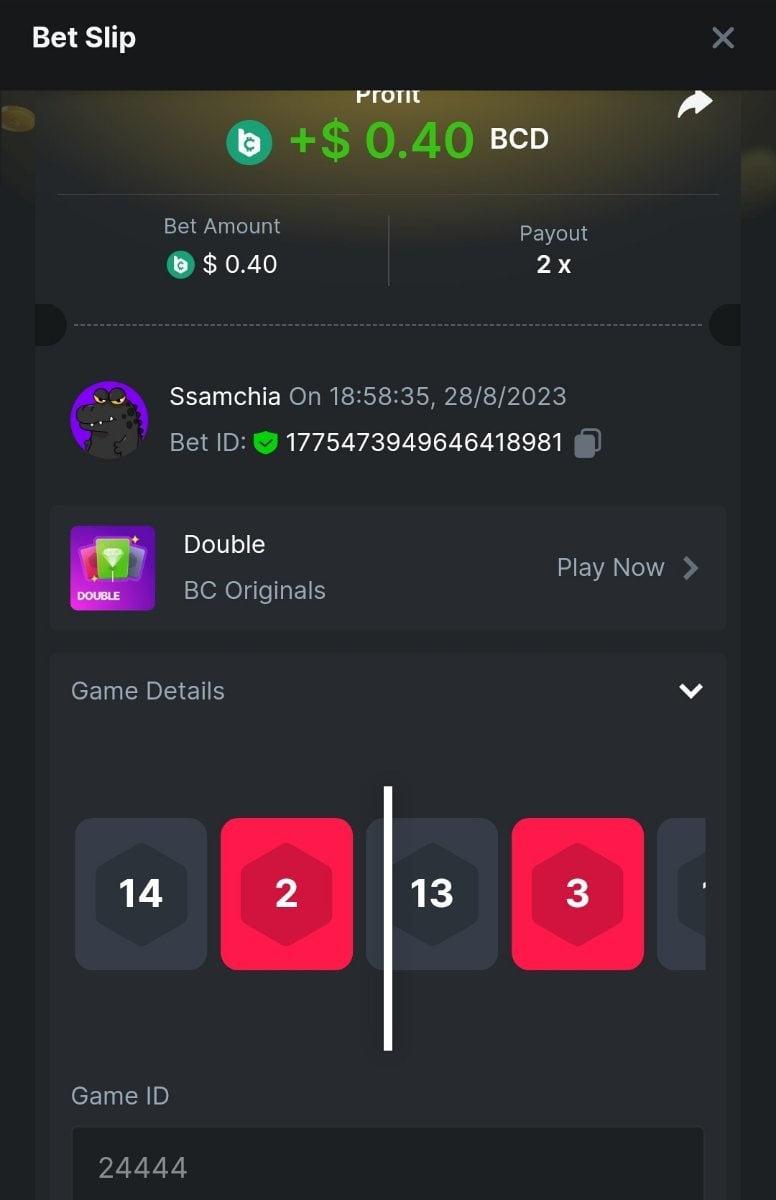The height and width of the screenshot is (1200, 776).
Task: Share this bet result
Action: (x=694, y=104)
